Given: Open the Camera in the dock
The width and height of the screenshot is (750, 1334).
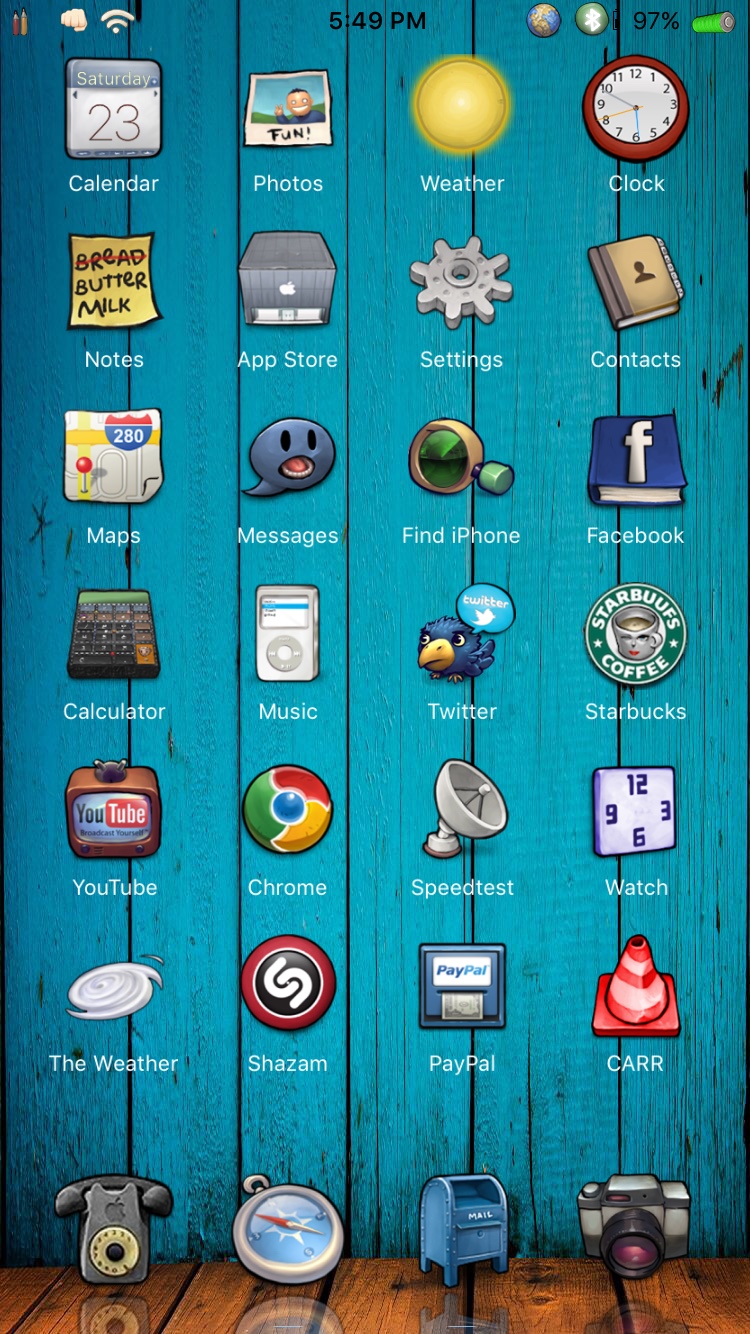Looking at the screenshot, I should click(x=634, y=1226).
